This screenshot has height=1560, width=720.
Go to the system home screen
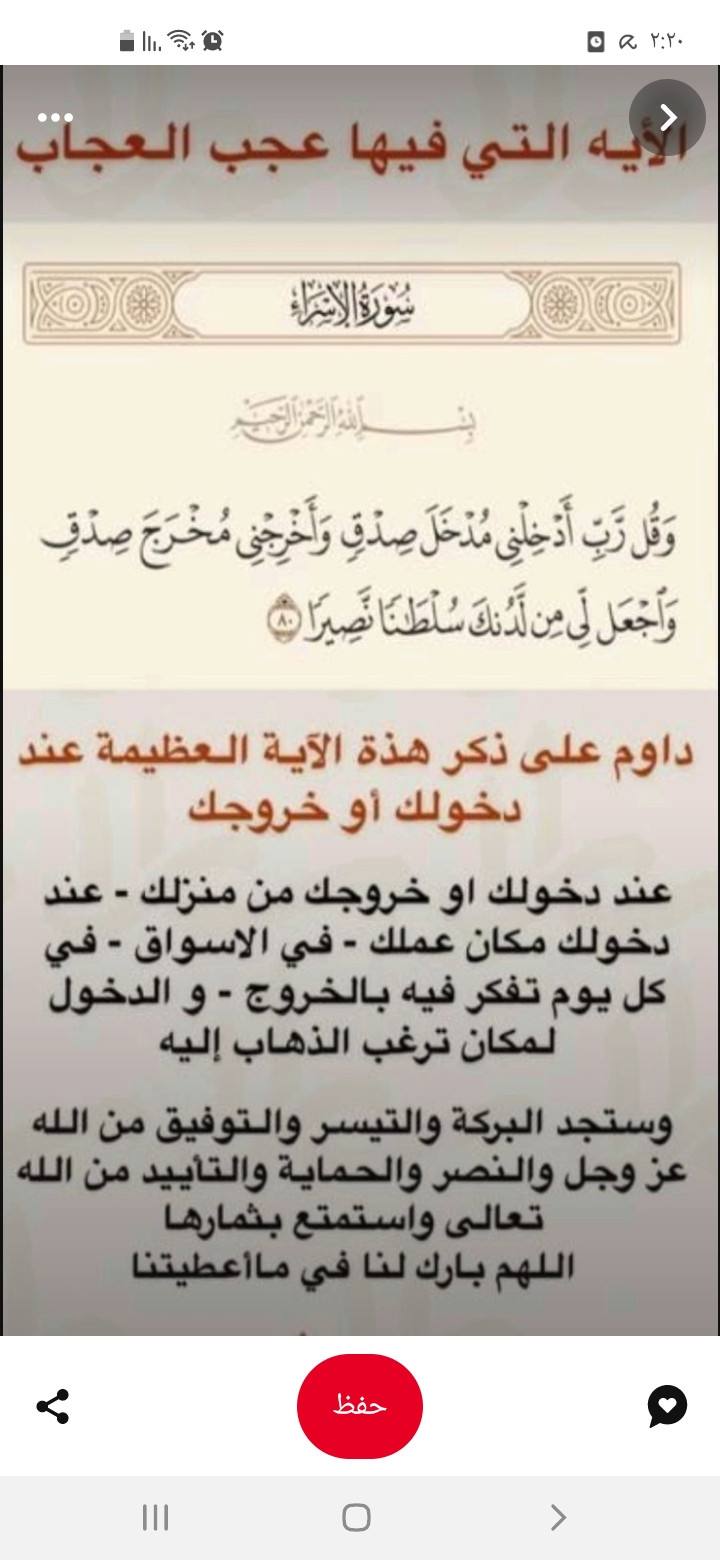coord(357,1517)
